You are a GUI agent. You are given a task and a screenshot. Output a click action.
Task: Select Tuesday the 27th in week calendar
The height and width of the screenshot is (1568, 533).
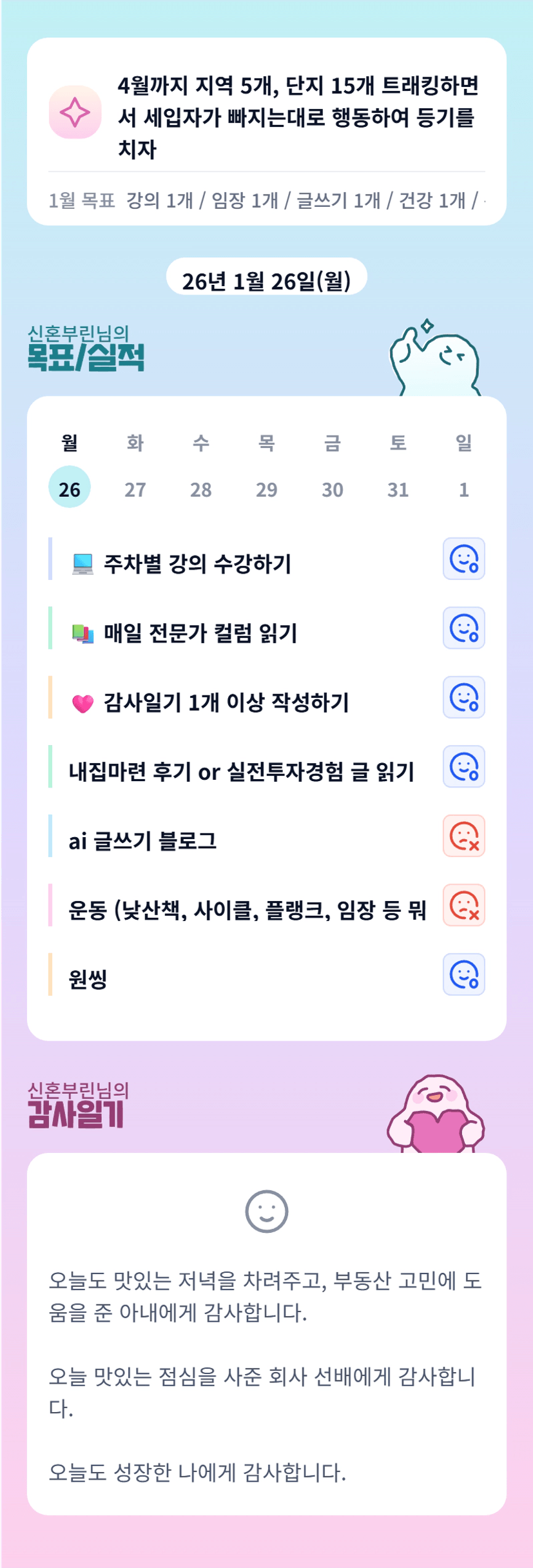135,489
